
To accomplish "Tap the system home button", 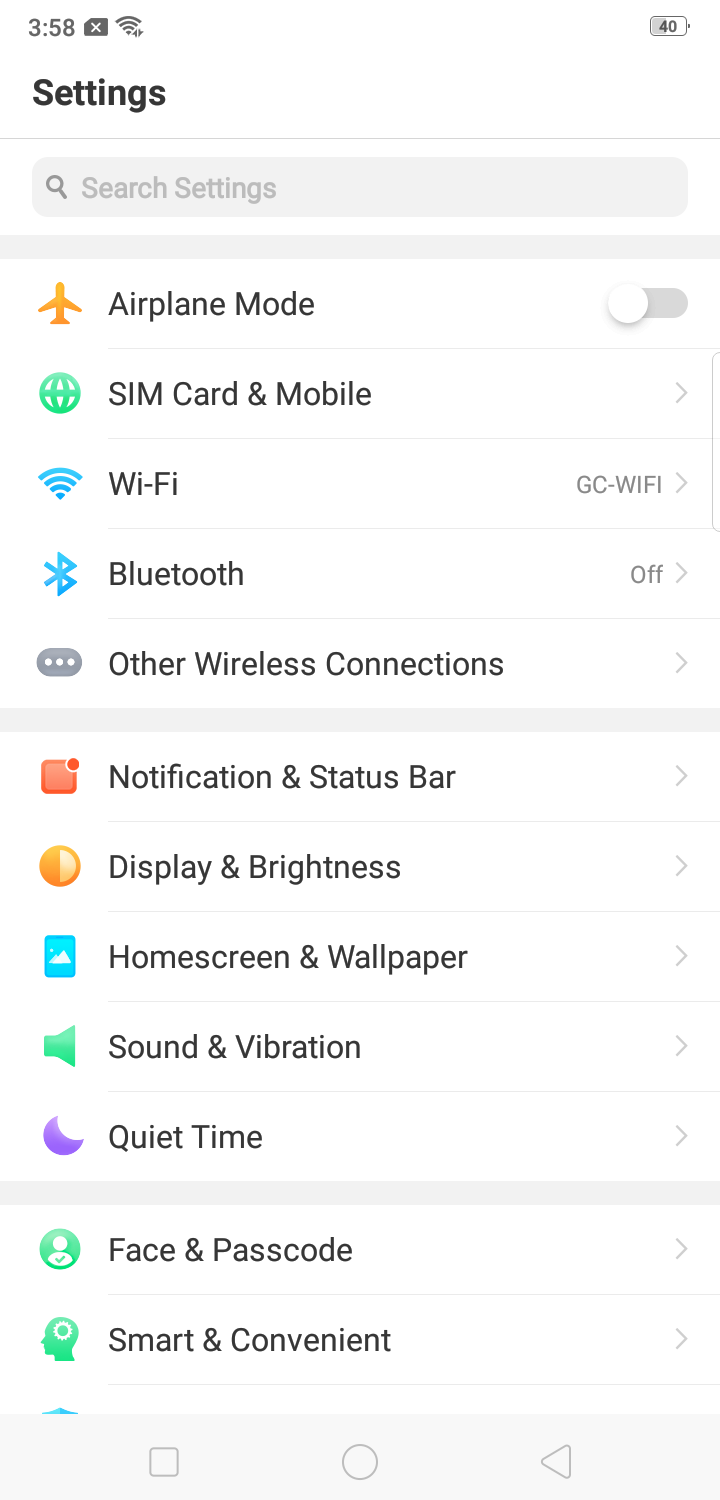I will [x=360, y=1462].
